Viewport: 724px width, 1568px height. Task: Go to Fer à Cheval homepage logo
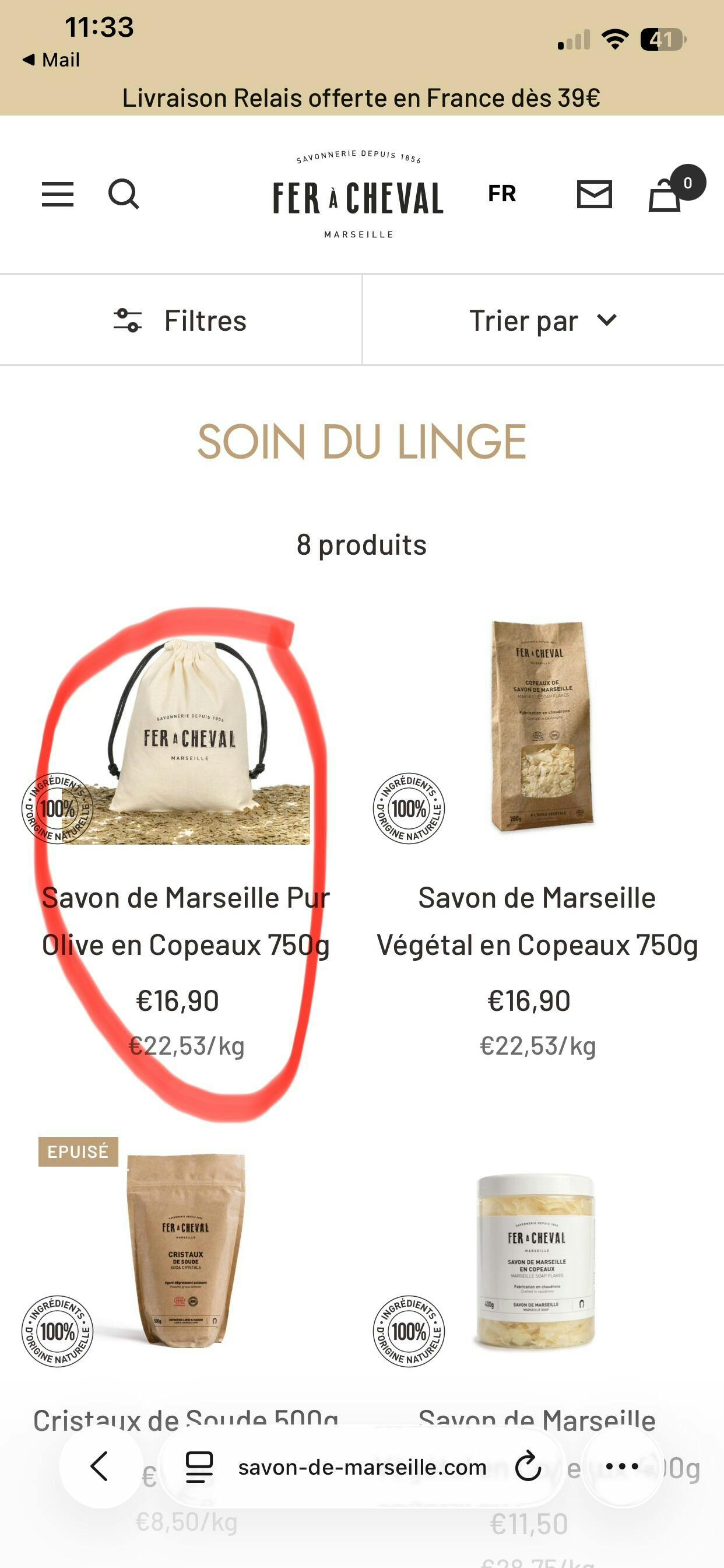click(359, 196)
